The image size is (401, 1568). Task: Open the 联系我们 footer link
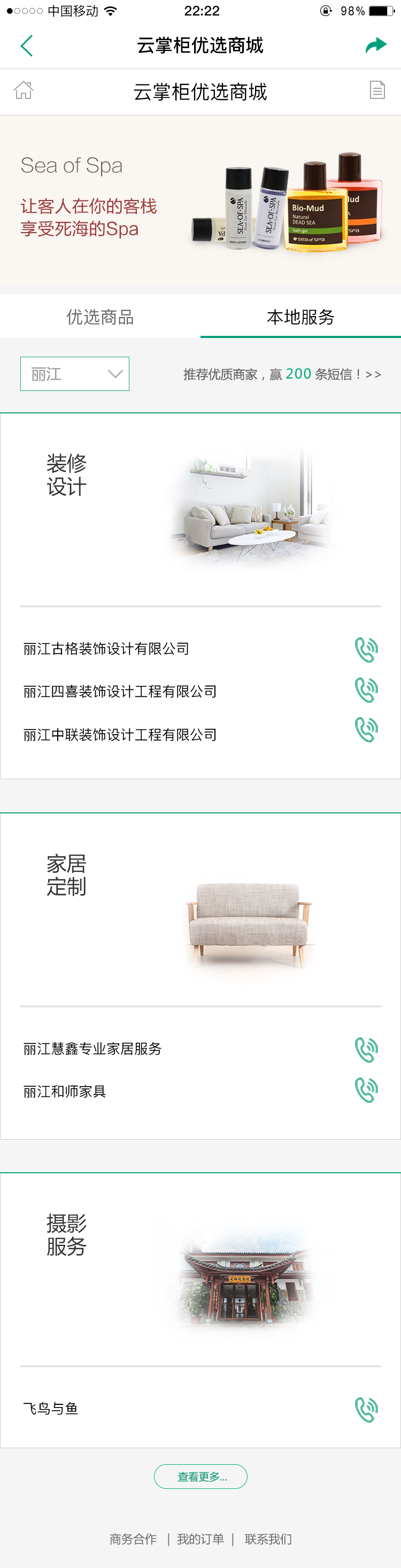click(268, 1539)
